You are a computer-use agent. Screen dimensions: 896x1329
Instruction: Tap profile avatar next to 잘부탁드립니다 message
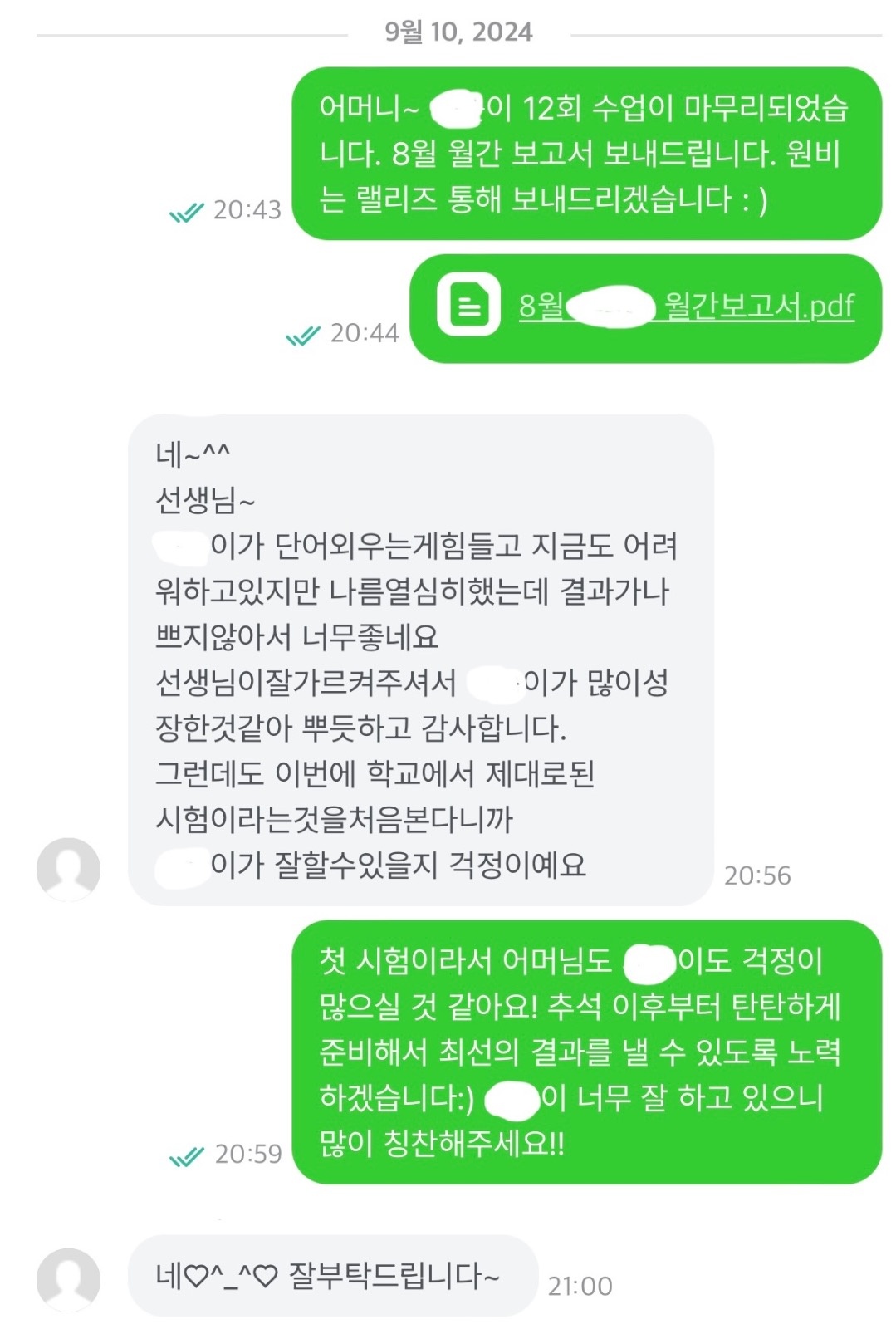coord(68,1279)
